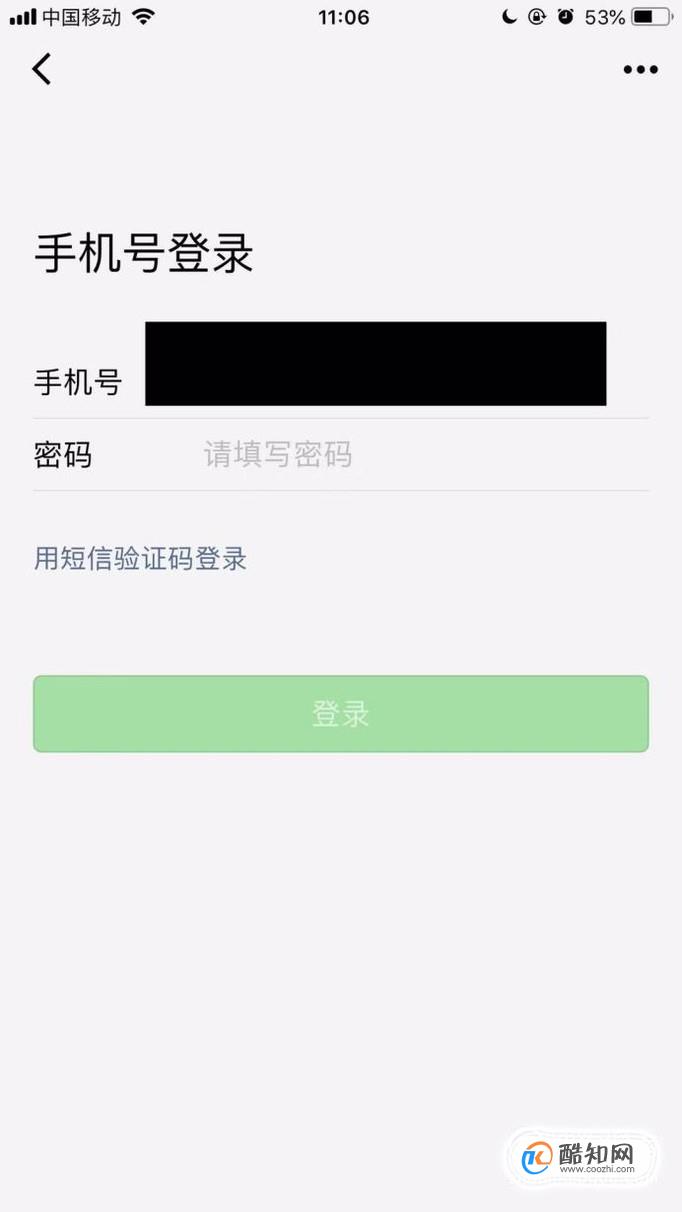Go back with the top-left arrow
Image resolution: width=682 pixels, height=1212 pixels.
click(41, 69)
